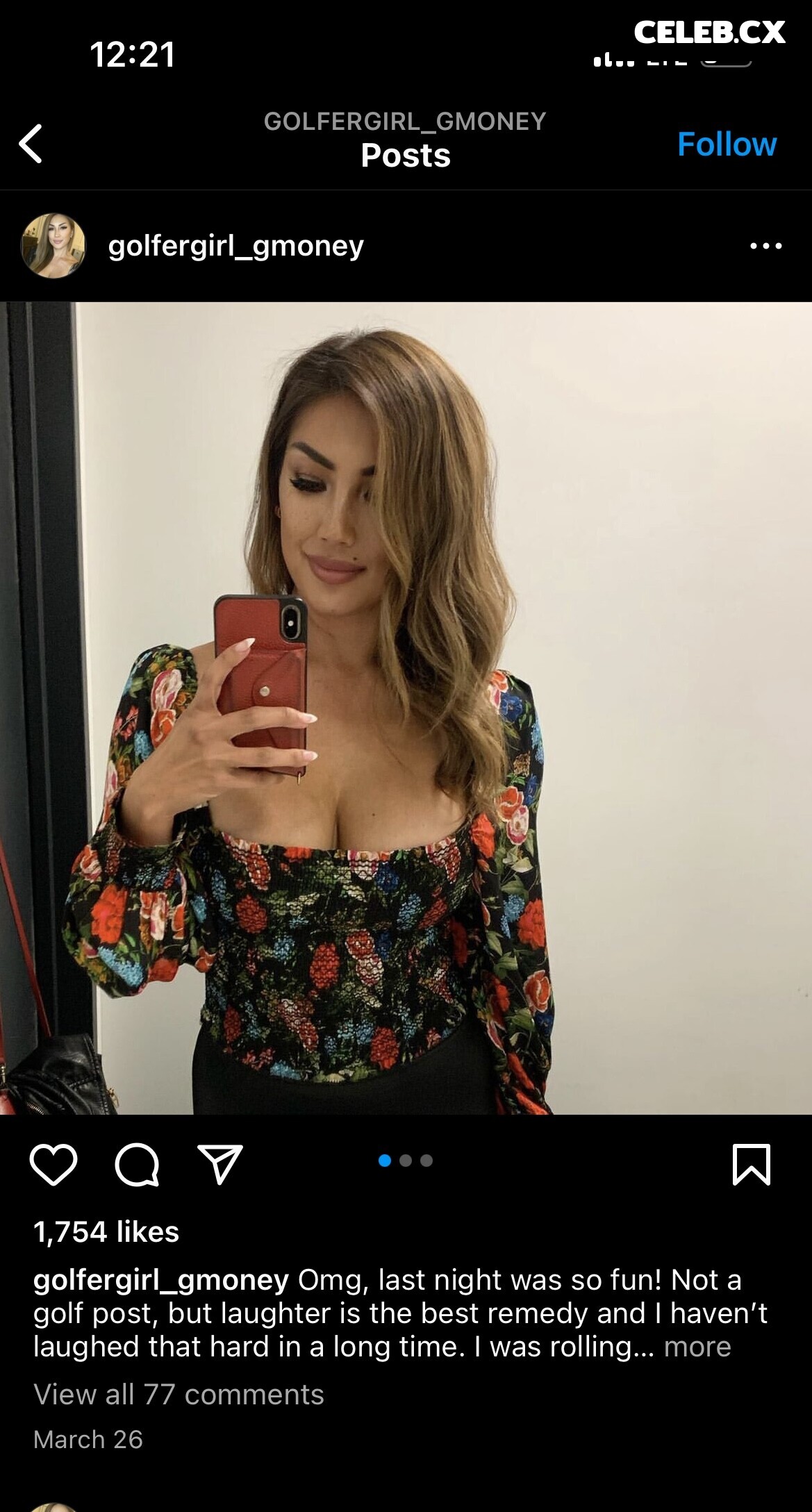View the list of 1,754 likes

pyautogui.click(x=106, y=1232)
